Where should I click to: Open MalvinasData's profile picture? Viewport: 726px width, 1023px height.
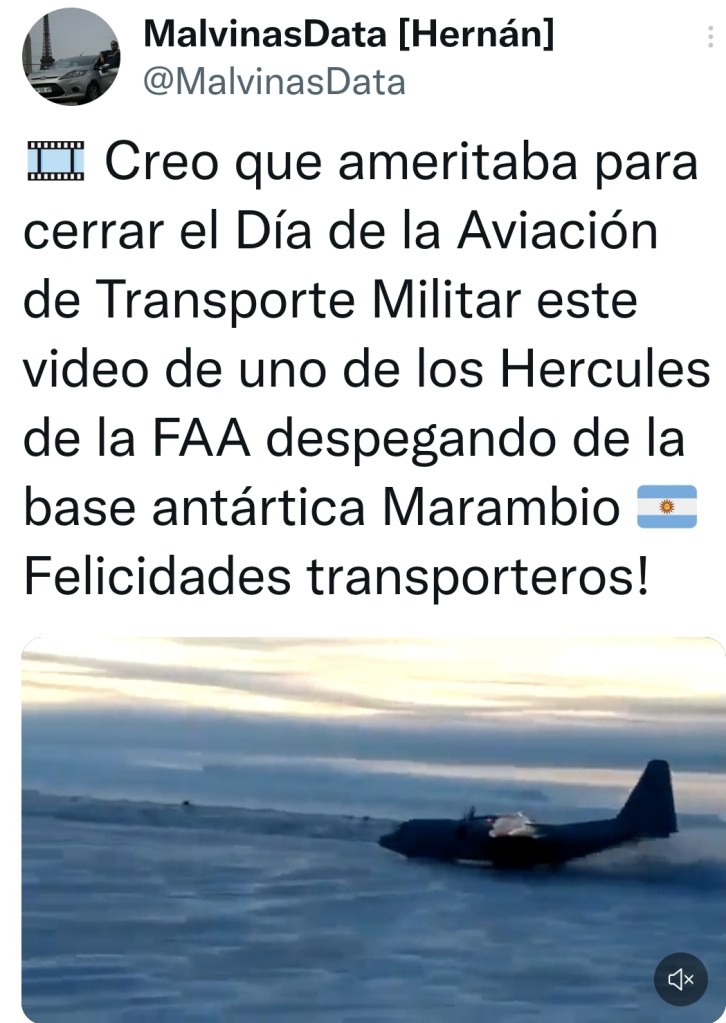[71, 56]
